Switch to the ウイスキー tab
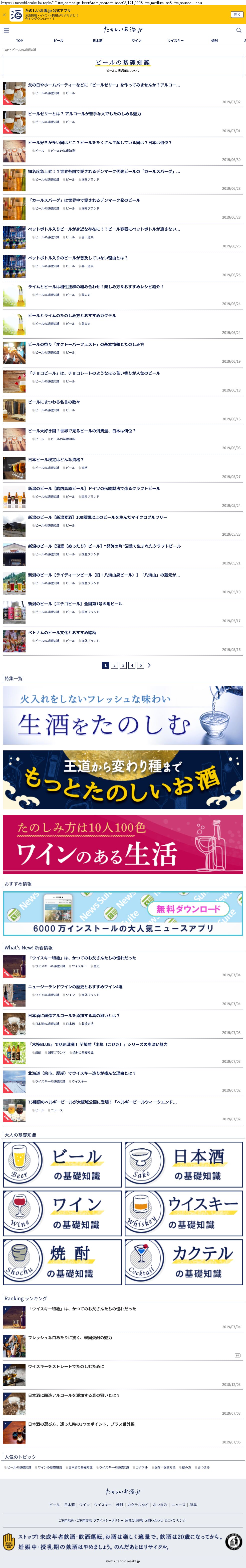The width and height of the screenshot is (246, 1568). [175, 41]
